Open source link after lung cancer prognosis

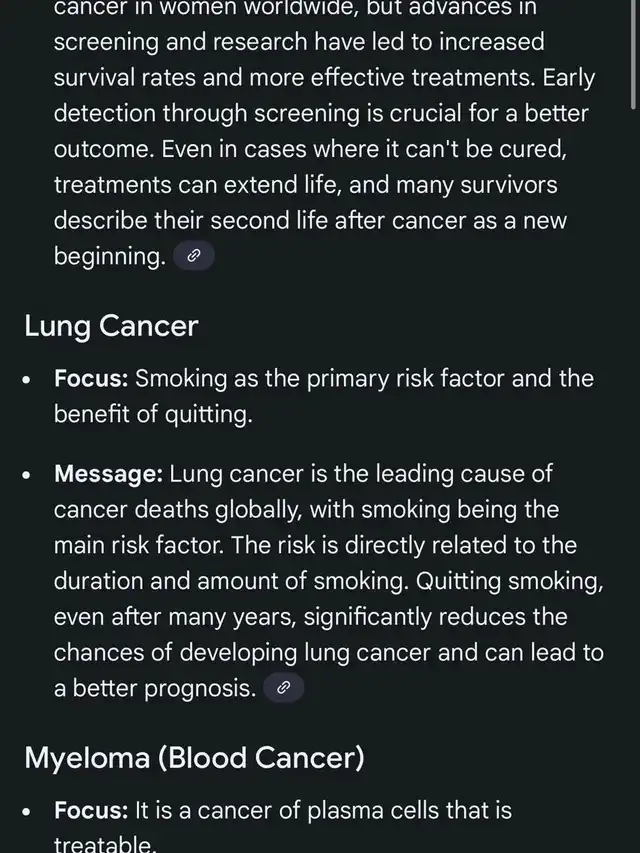click(283, 688)
